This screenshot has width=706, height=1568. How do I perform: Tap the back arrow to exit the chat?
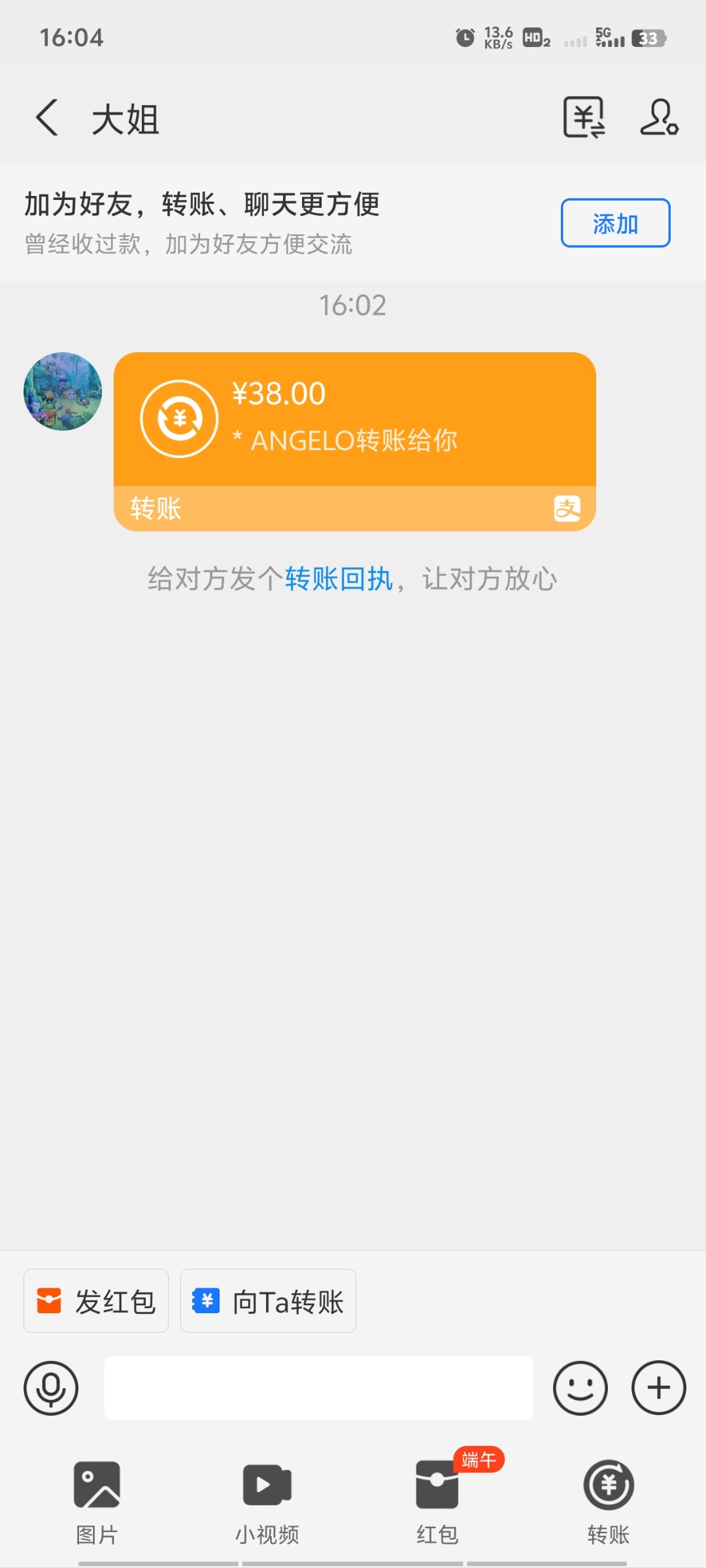coord(46,118)
